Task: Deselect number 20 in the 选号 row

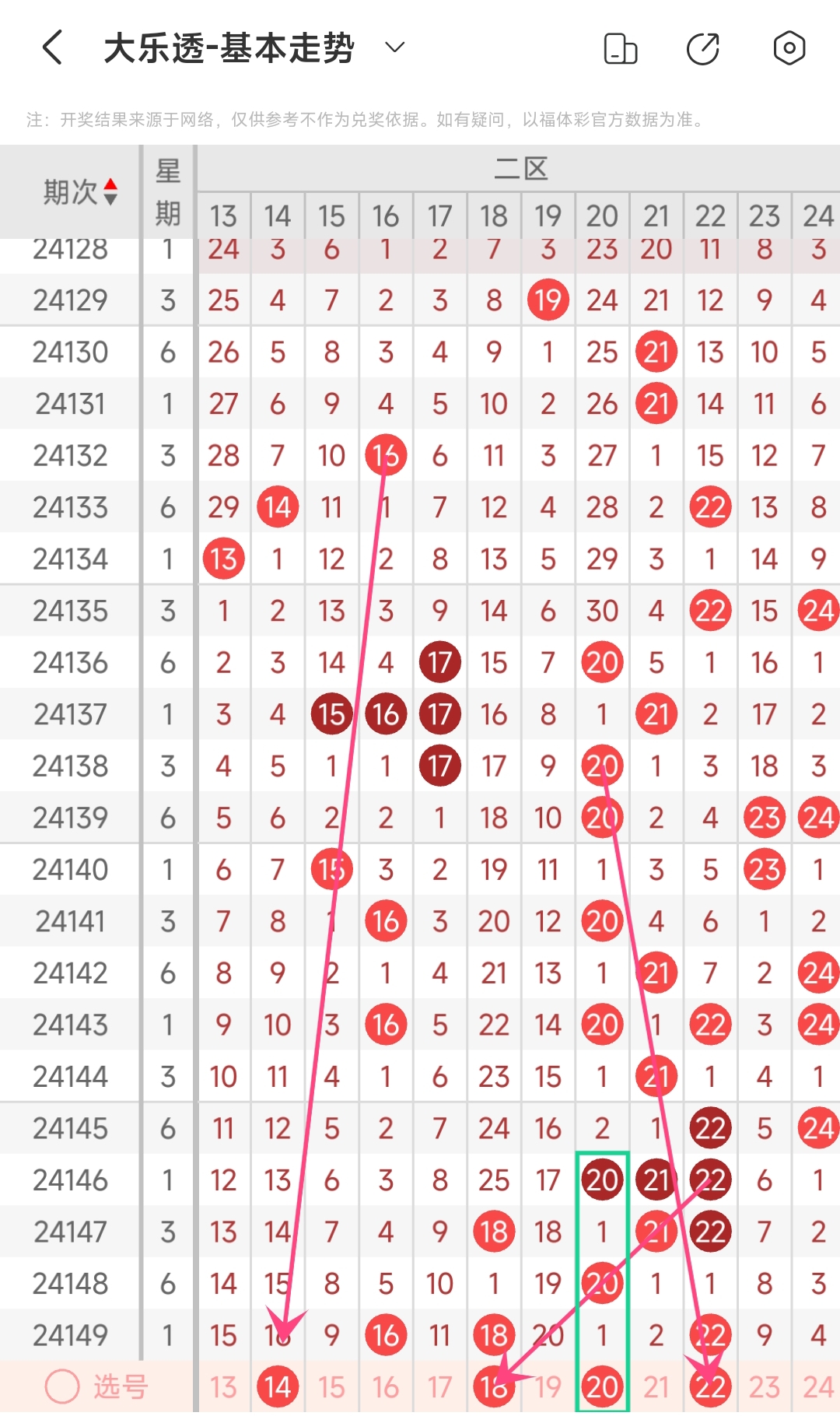Action: (602, 1386)
